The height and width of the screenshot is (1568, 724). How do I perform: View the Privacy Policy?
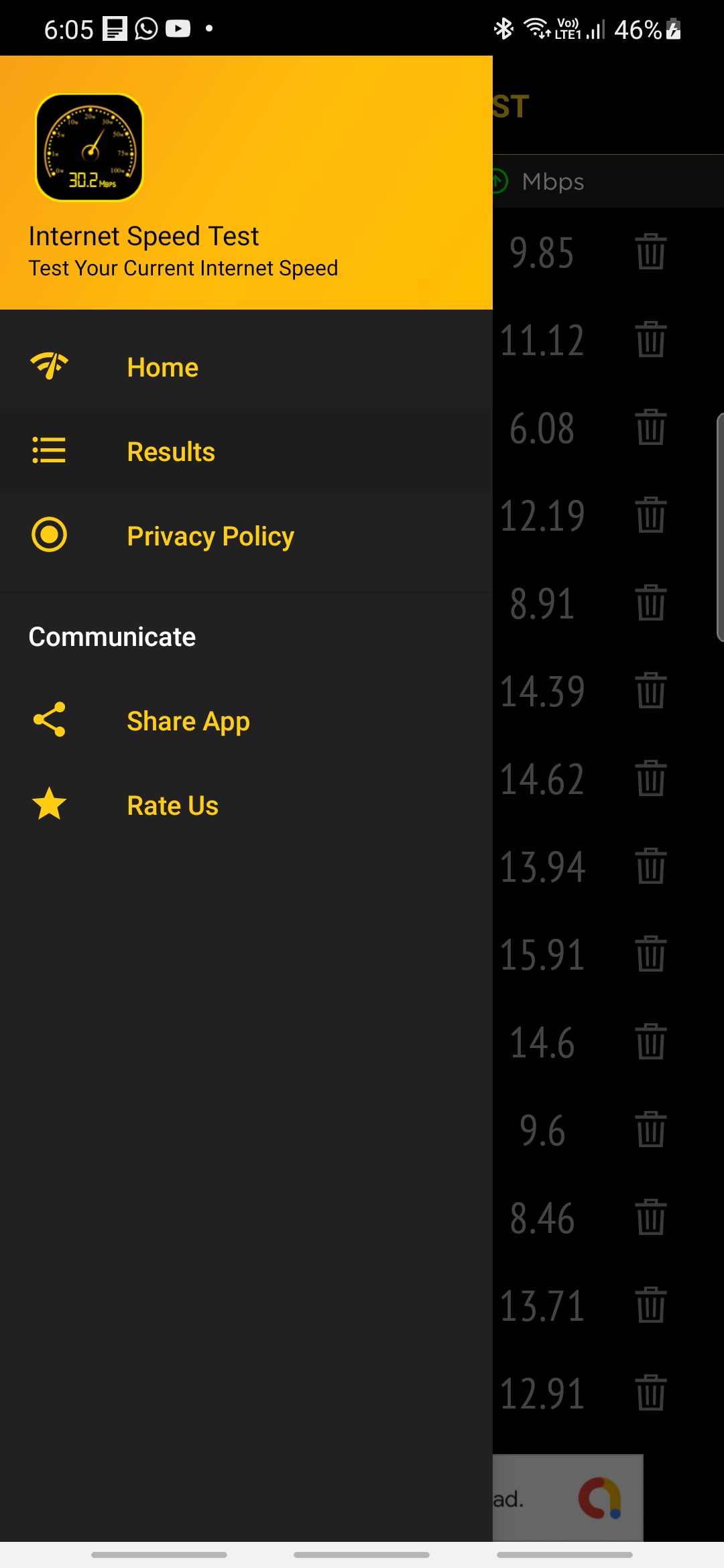[246, 535]
